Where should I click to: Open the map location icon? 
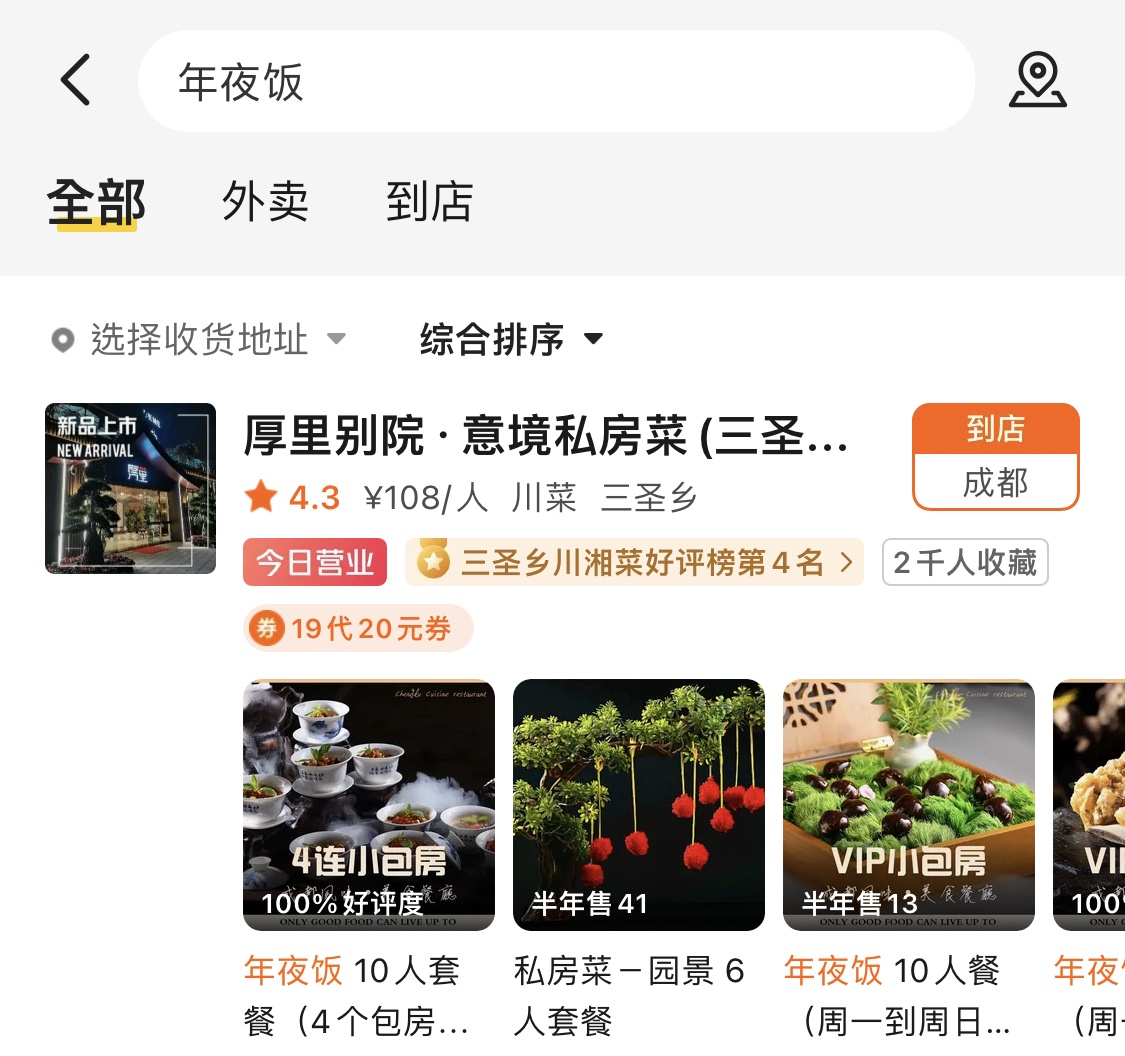pos(1037,81)
